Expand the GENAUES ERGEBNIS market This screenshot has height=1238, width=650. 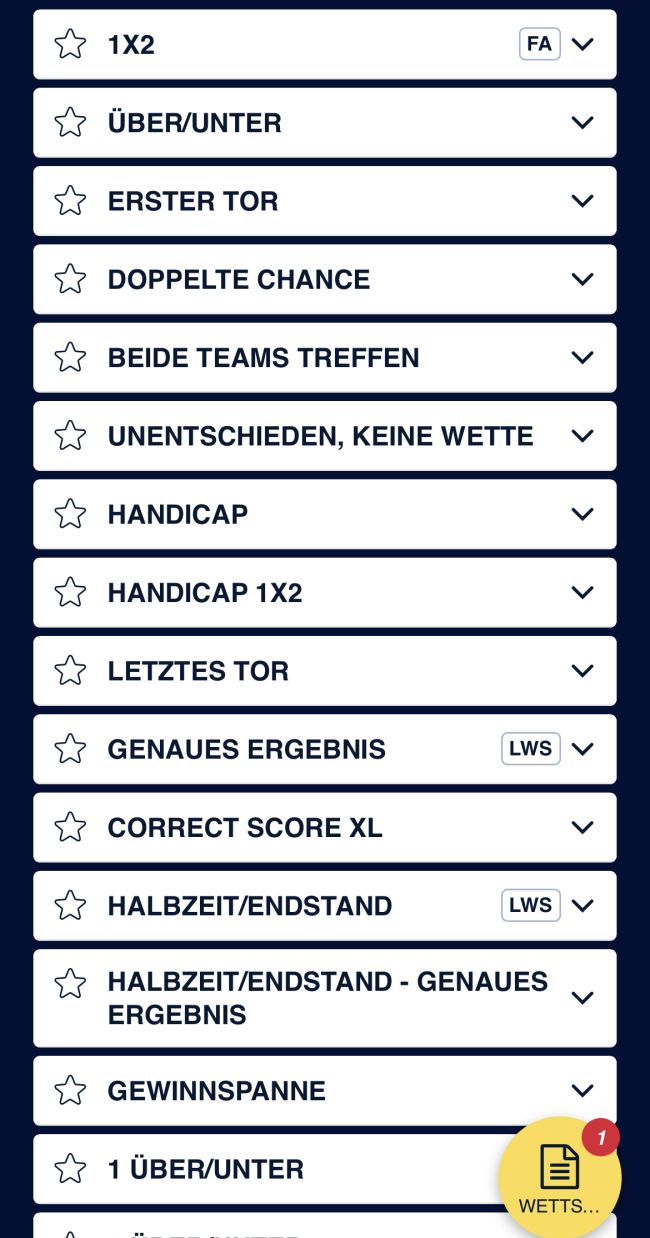point(582,749)
